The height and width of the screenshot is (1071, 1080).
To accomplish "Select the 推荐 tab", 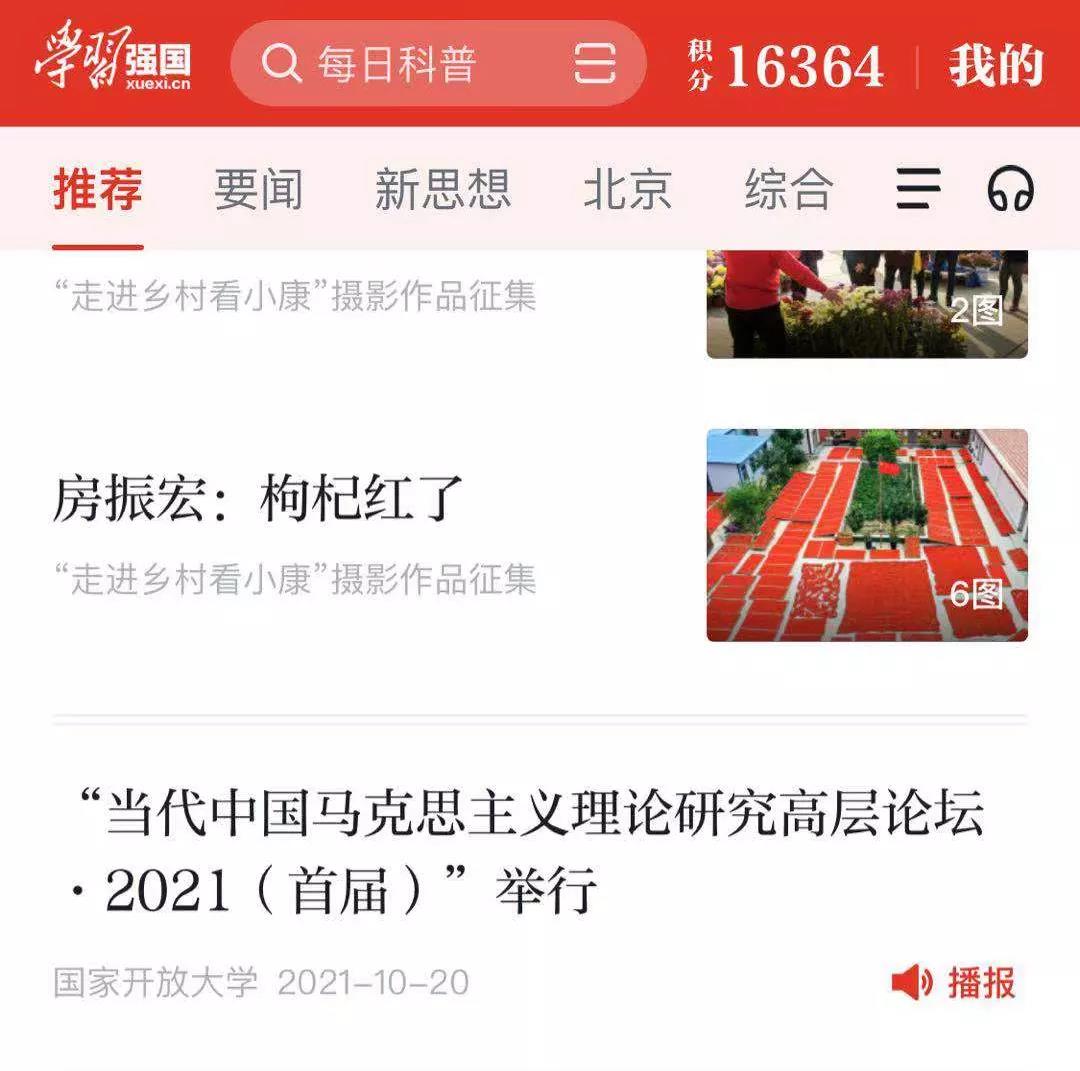I will 98,189.
